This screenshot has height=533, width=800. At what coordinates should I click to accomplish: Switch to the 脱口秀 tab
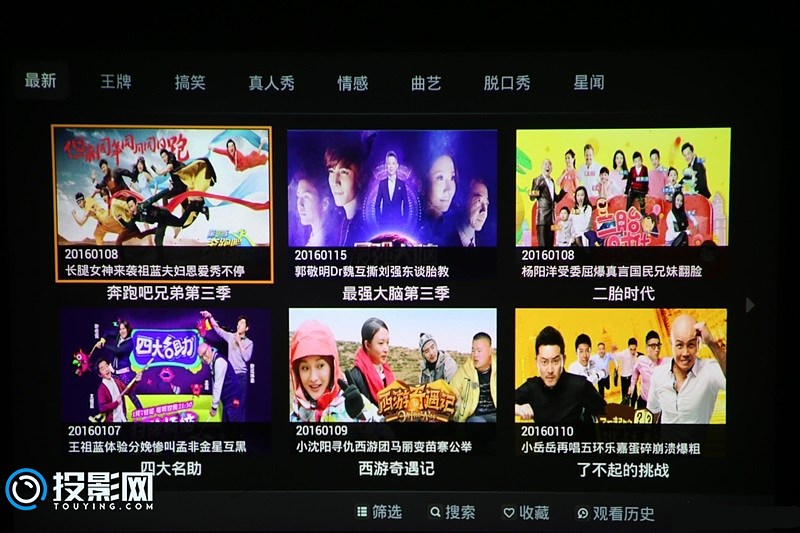click(x=507, y=82)
